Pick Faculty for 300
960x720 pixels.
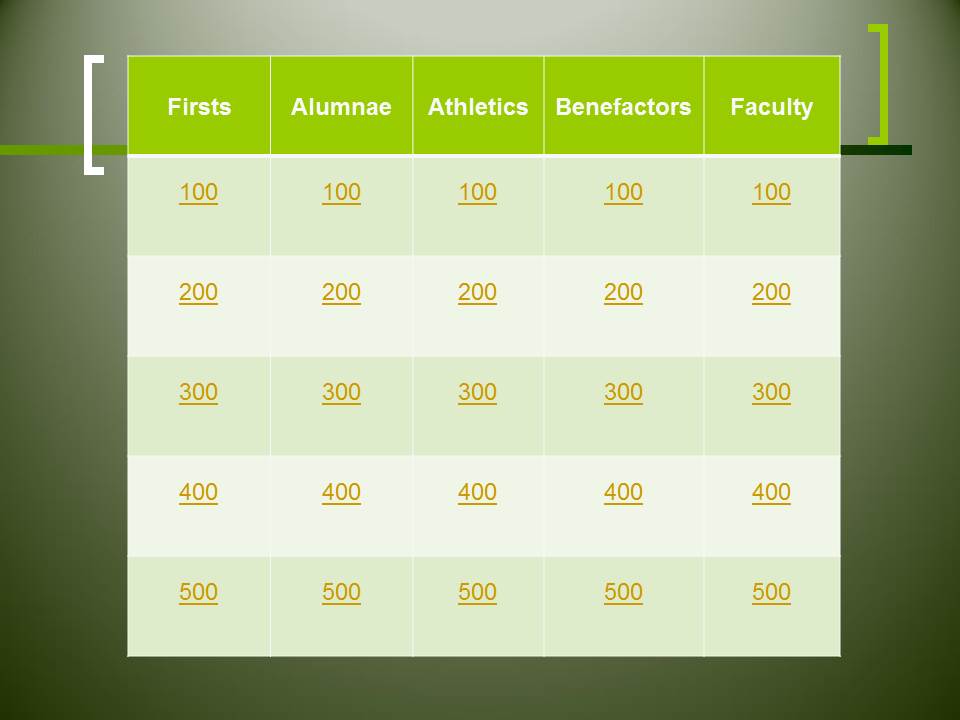771,392
